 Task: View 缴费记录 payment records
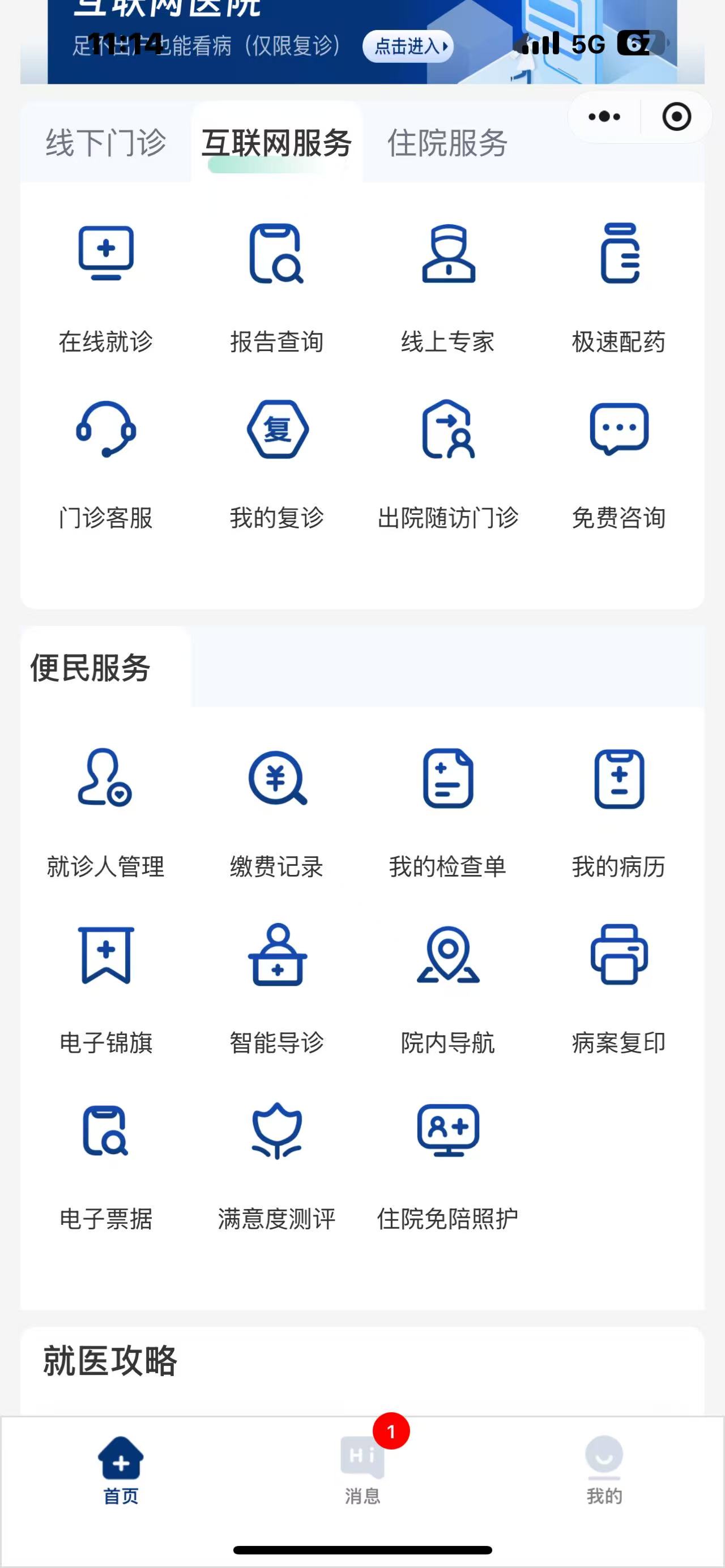tap(277, 811)
